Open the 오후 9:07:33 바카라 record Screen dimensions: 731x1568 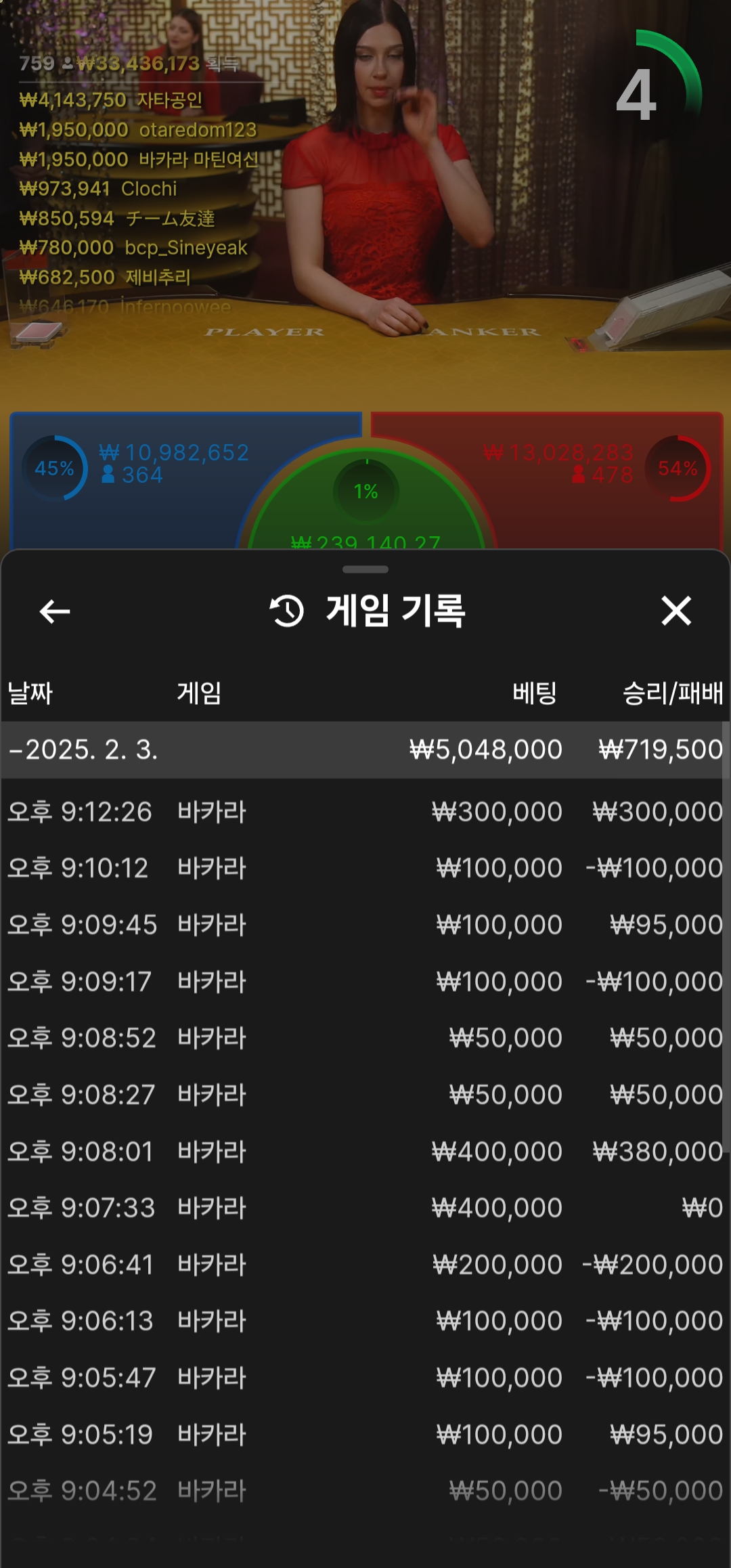[x=365, y=1208]
